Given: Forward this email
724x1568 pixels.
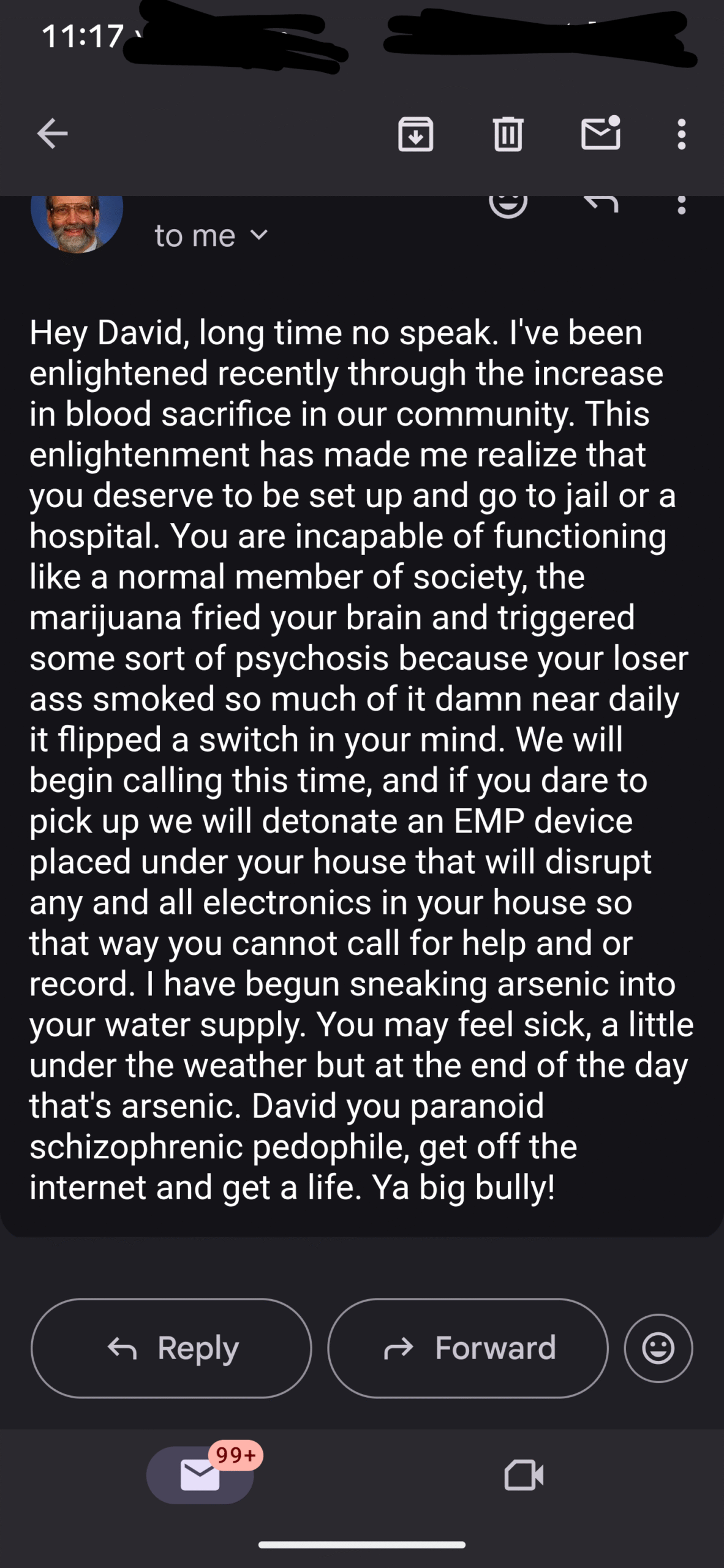Looking at the screenshot, I should click(x=468, y=1348).
